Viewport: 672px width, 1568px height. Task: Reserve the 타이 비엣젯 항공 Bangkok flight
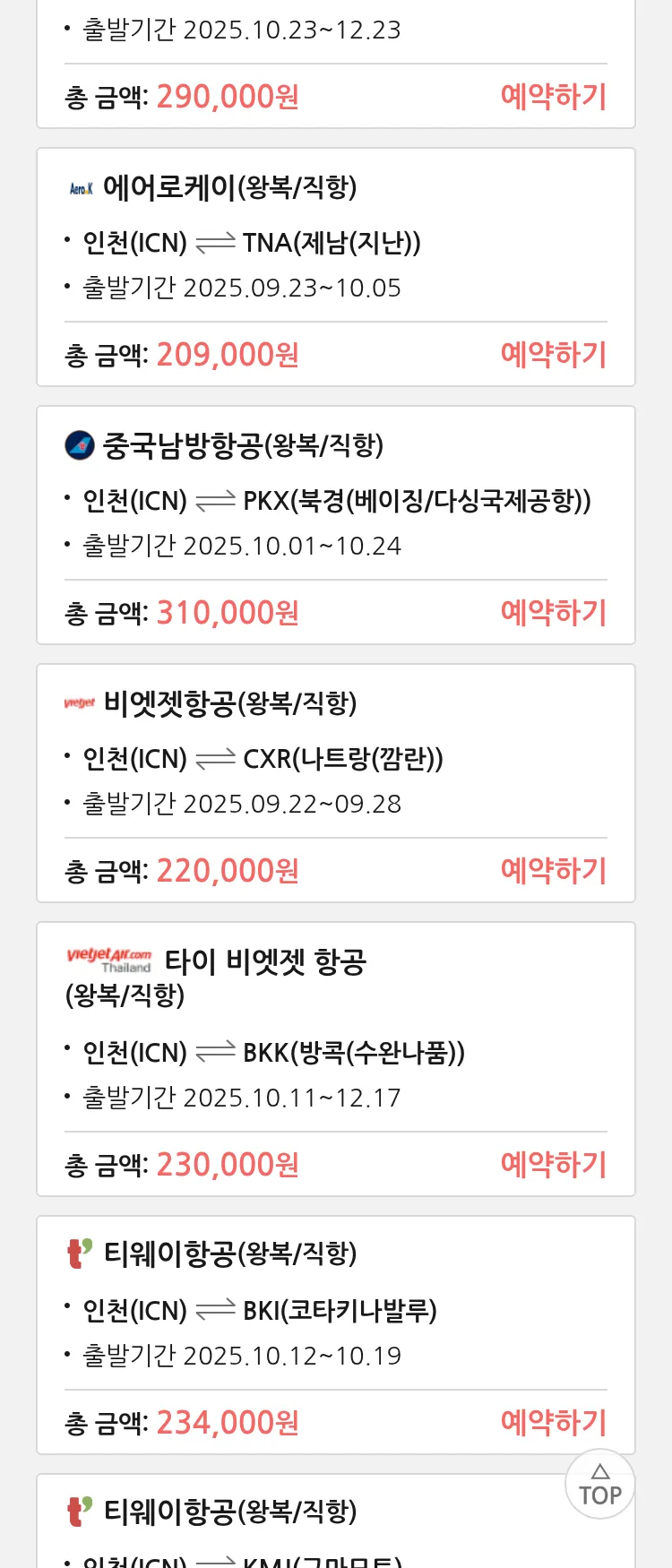pyautogui.click(x=553, y=1165)
